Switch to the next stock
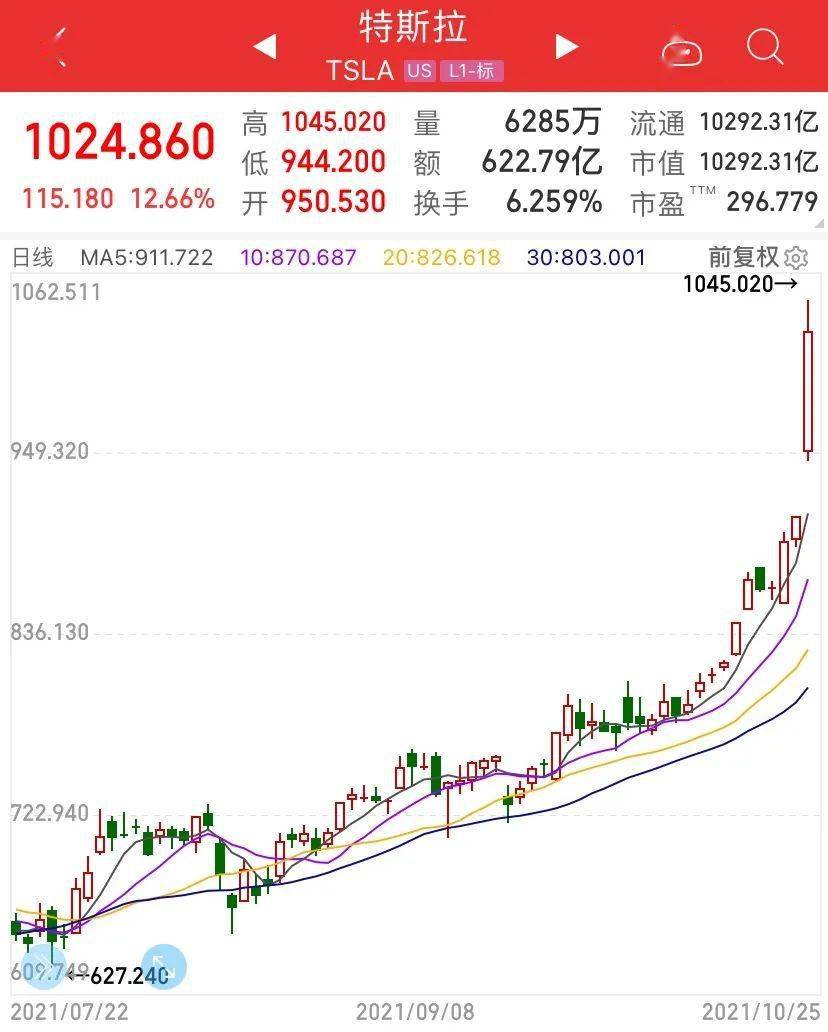The height and width of the screenshot is (1032, 828). click(x=566, y=46)
